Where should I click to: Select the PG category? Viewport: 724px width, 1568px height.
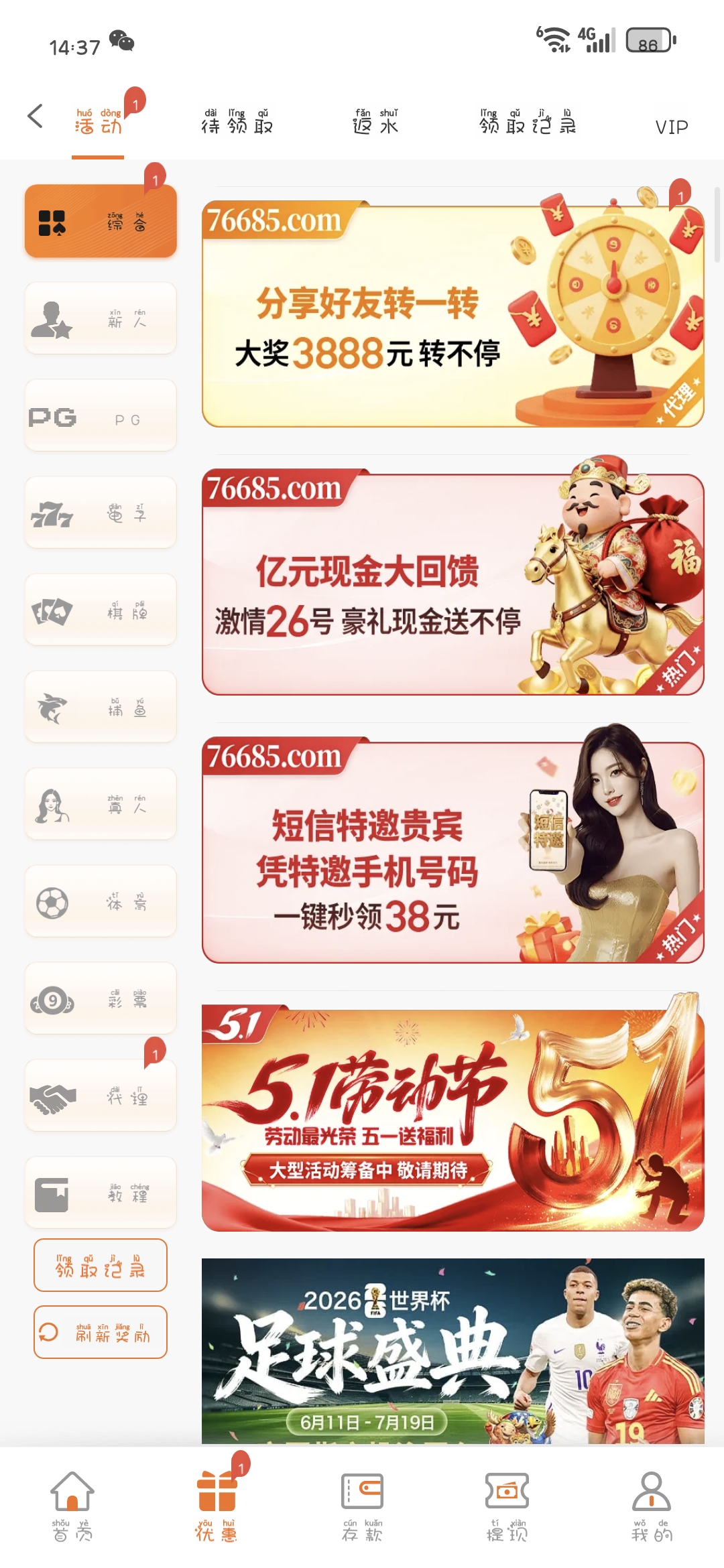(101, 415)
